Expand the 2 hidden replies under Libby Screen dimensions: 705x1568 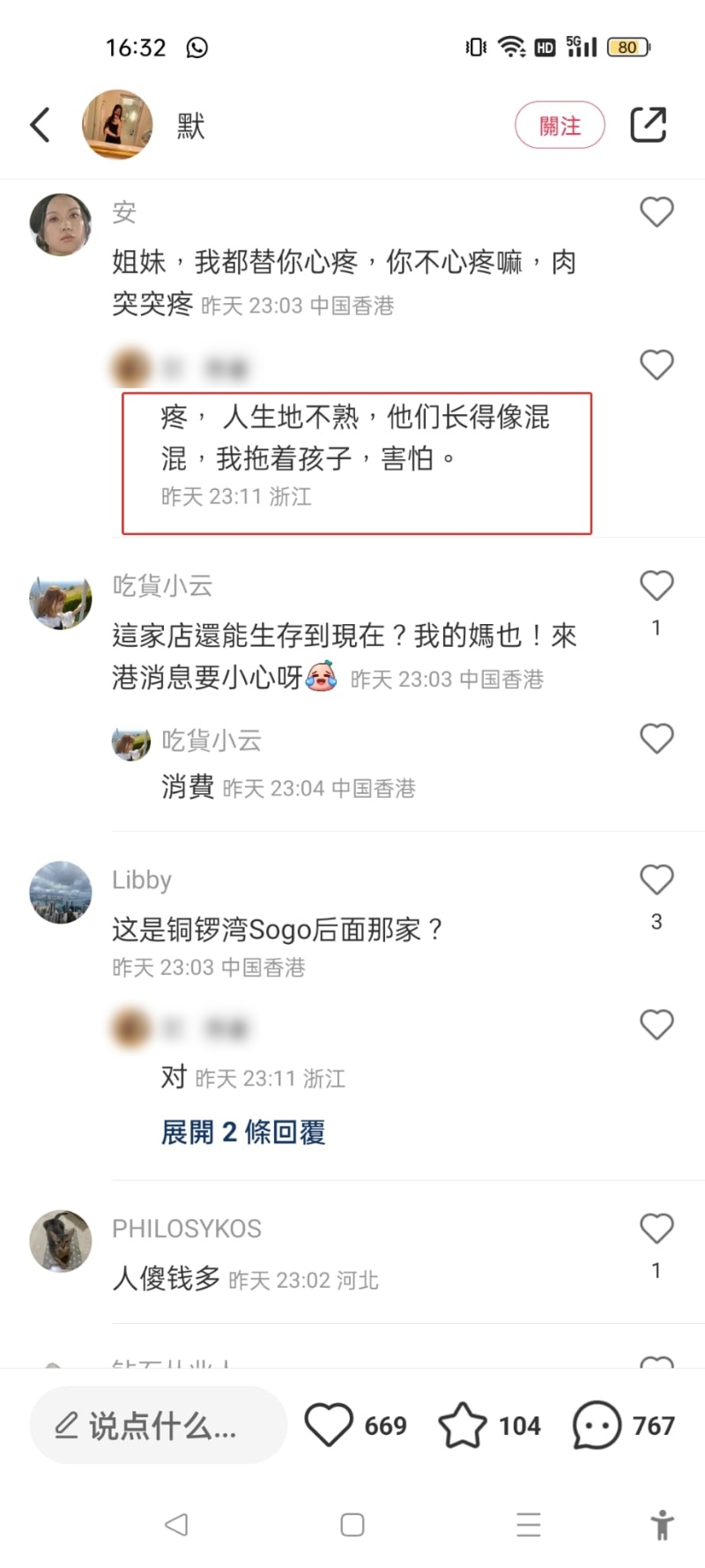(x=243, y=1132)
